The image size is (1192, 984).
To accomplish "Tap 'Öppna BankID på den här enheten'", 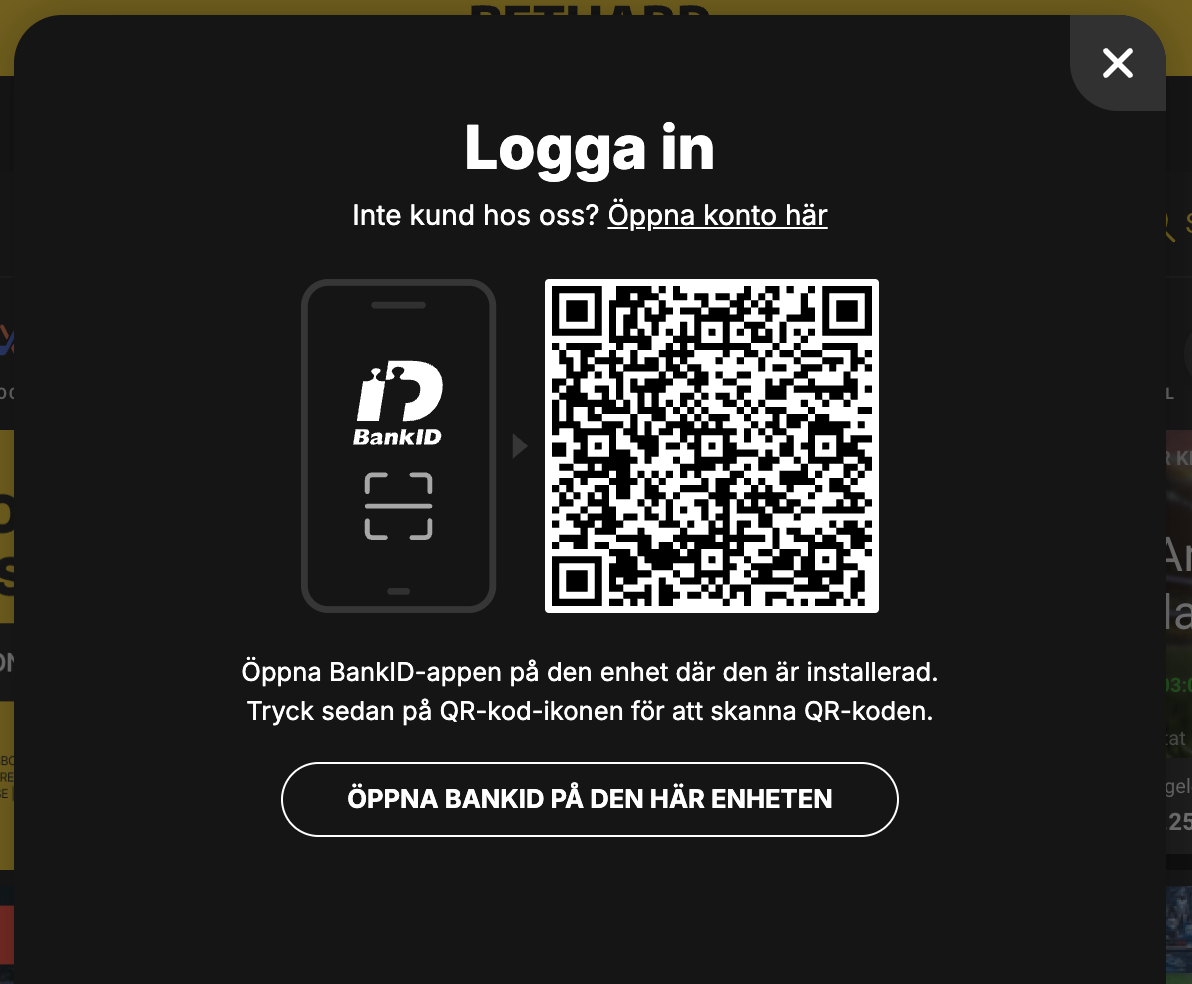I will pos(590,799).
